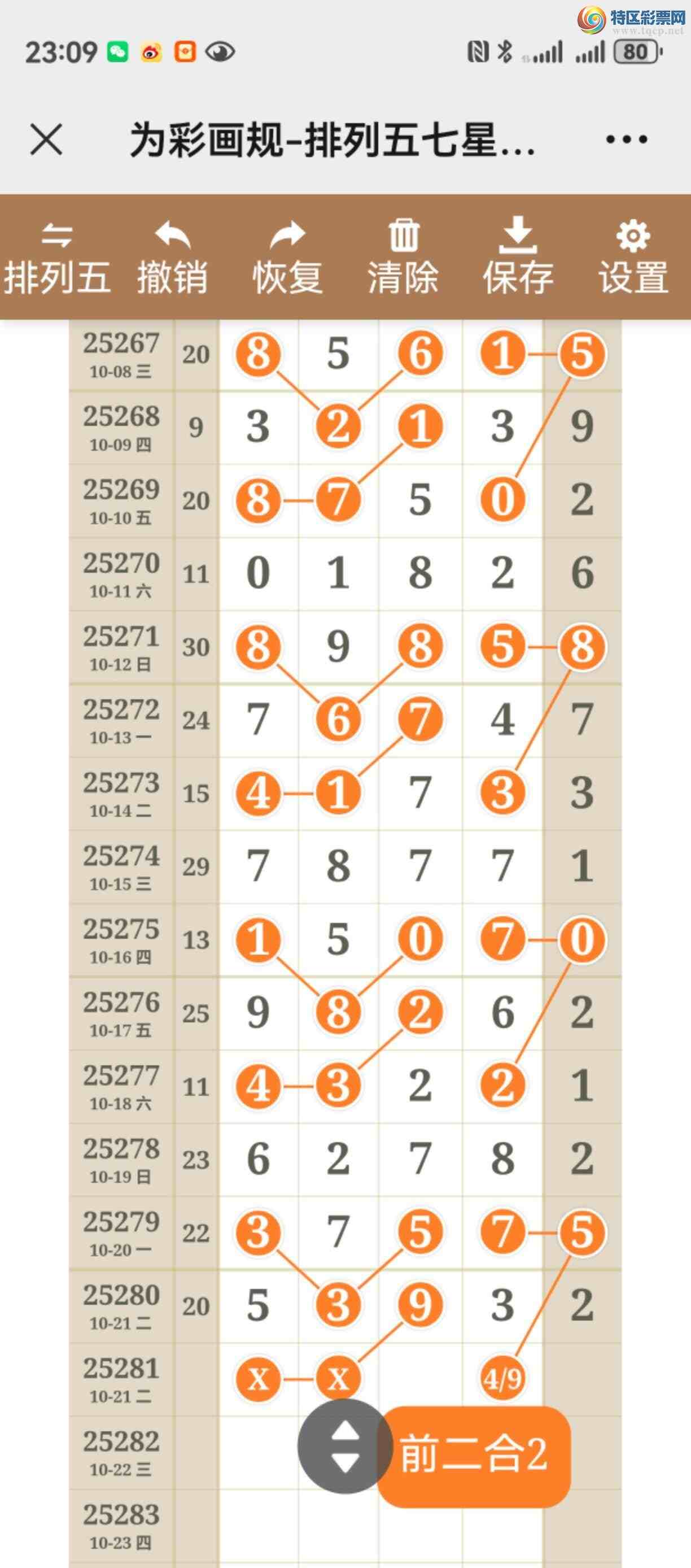
Task: Save the chart with 保存
Action: pyautogui.click(x=518, y=258)
